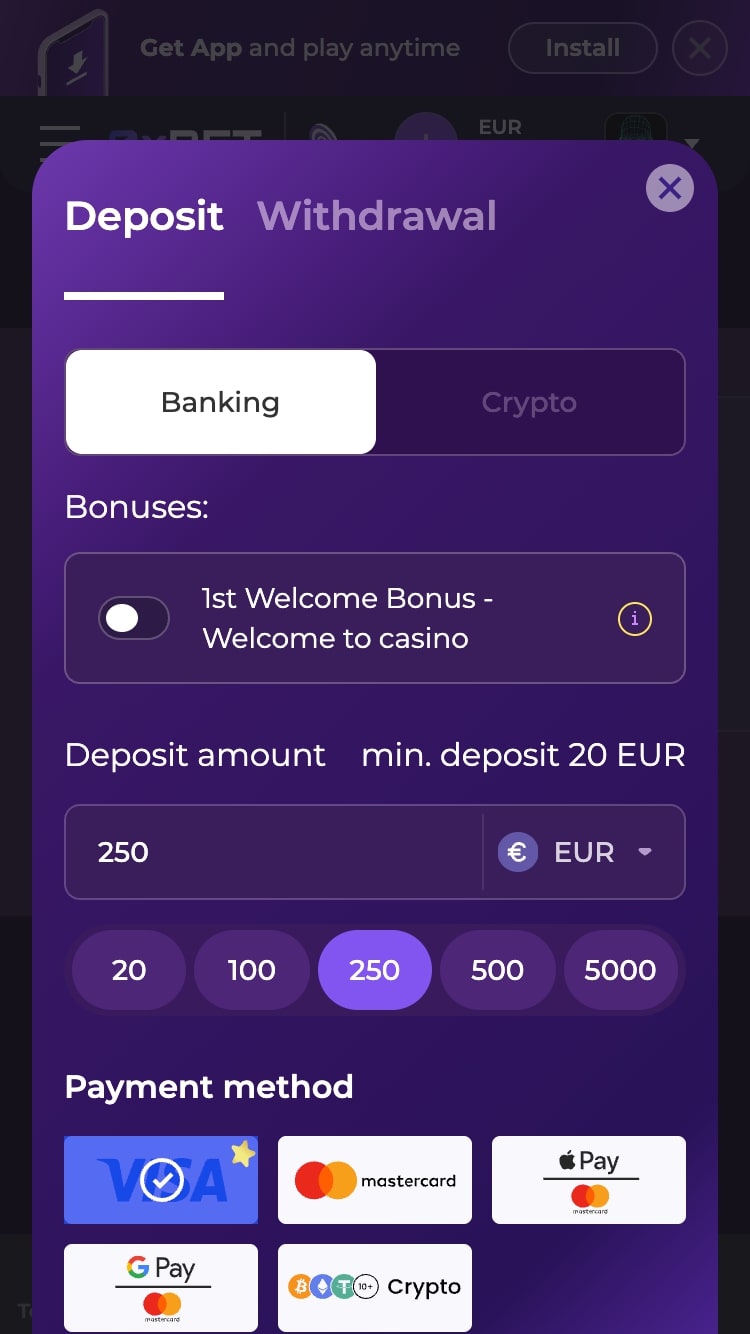Viewport: 750px width, 1334px height.
Task: Choose the 250 amount chip
Action: [375, 970]
